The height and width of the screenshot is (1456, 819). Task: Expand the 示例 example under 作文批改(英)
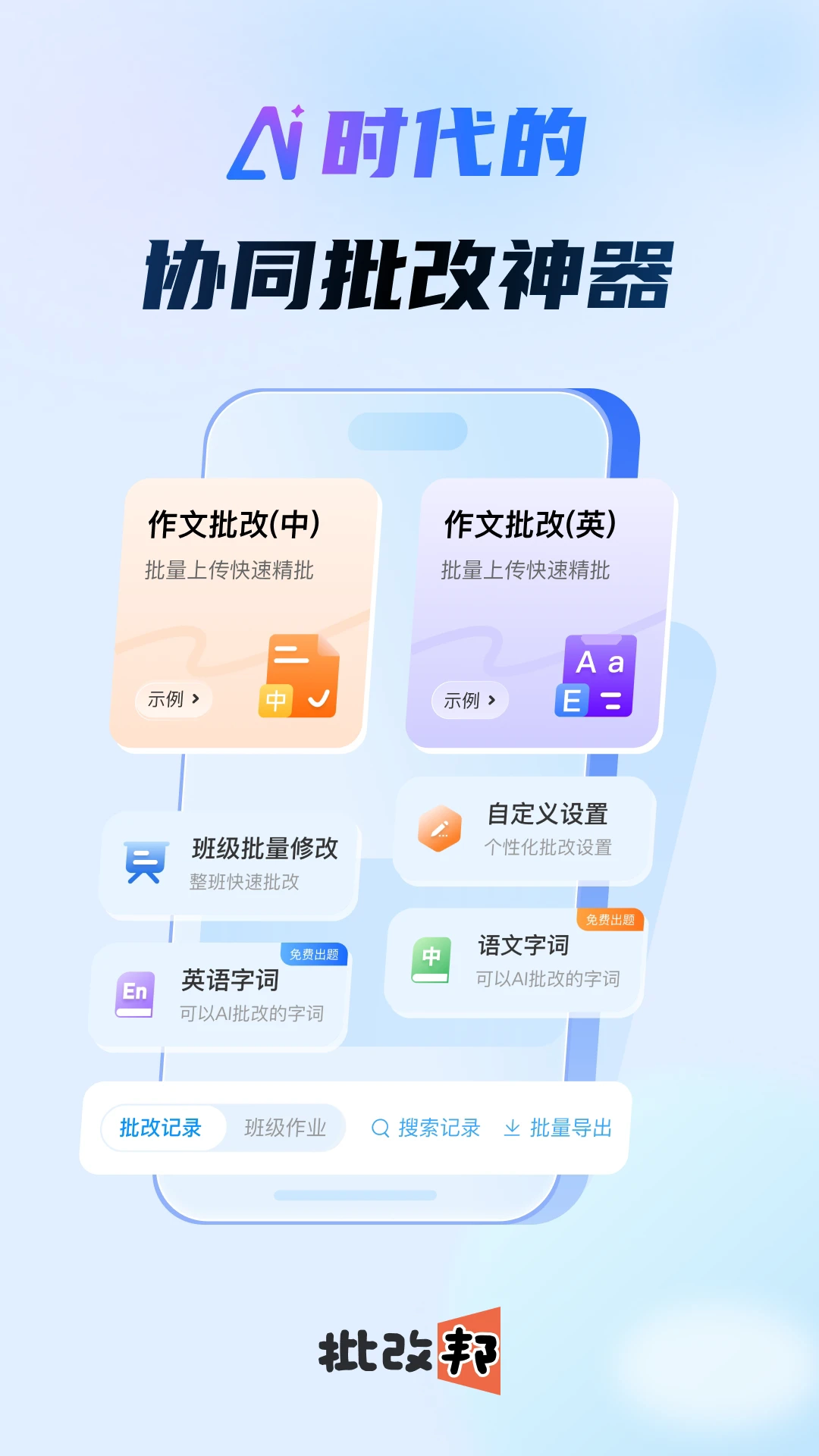(x=469, y=700)
